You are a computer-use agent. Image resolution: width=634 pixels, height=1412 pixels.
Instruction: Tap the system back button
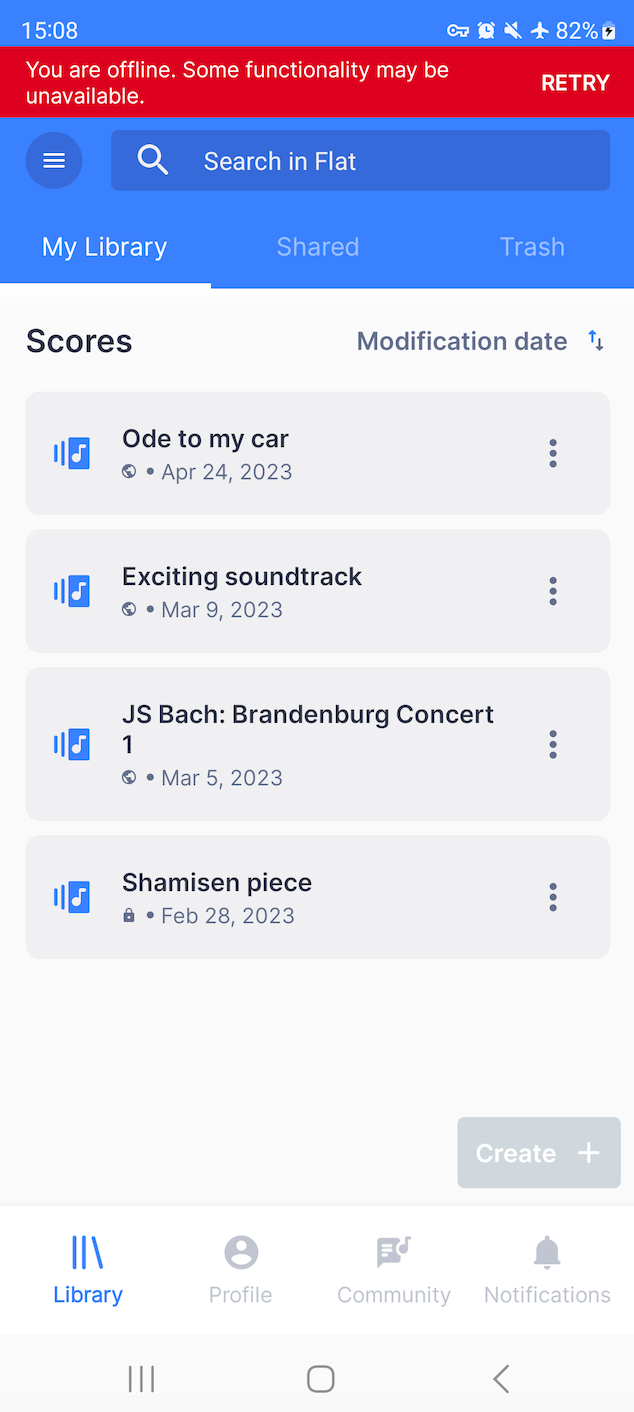click(501, 1379)
